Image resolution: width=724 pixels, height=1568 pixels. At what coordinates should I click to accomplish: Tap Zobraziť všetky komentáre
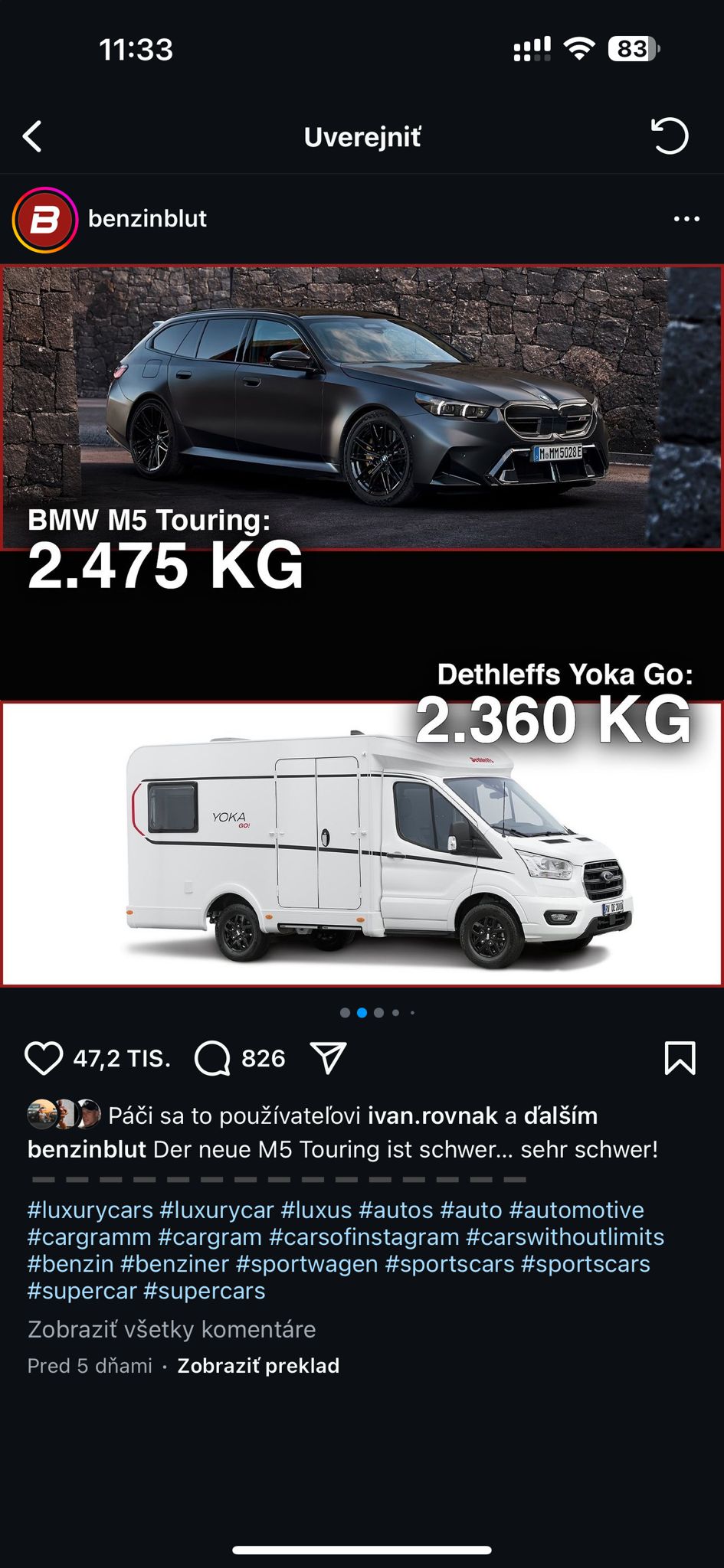pyautogui.click(x=172, y=1329)
